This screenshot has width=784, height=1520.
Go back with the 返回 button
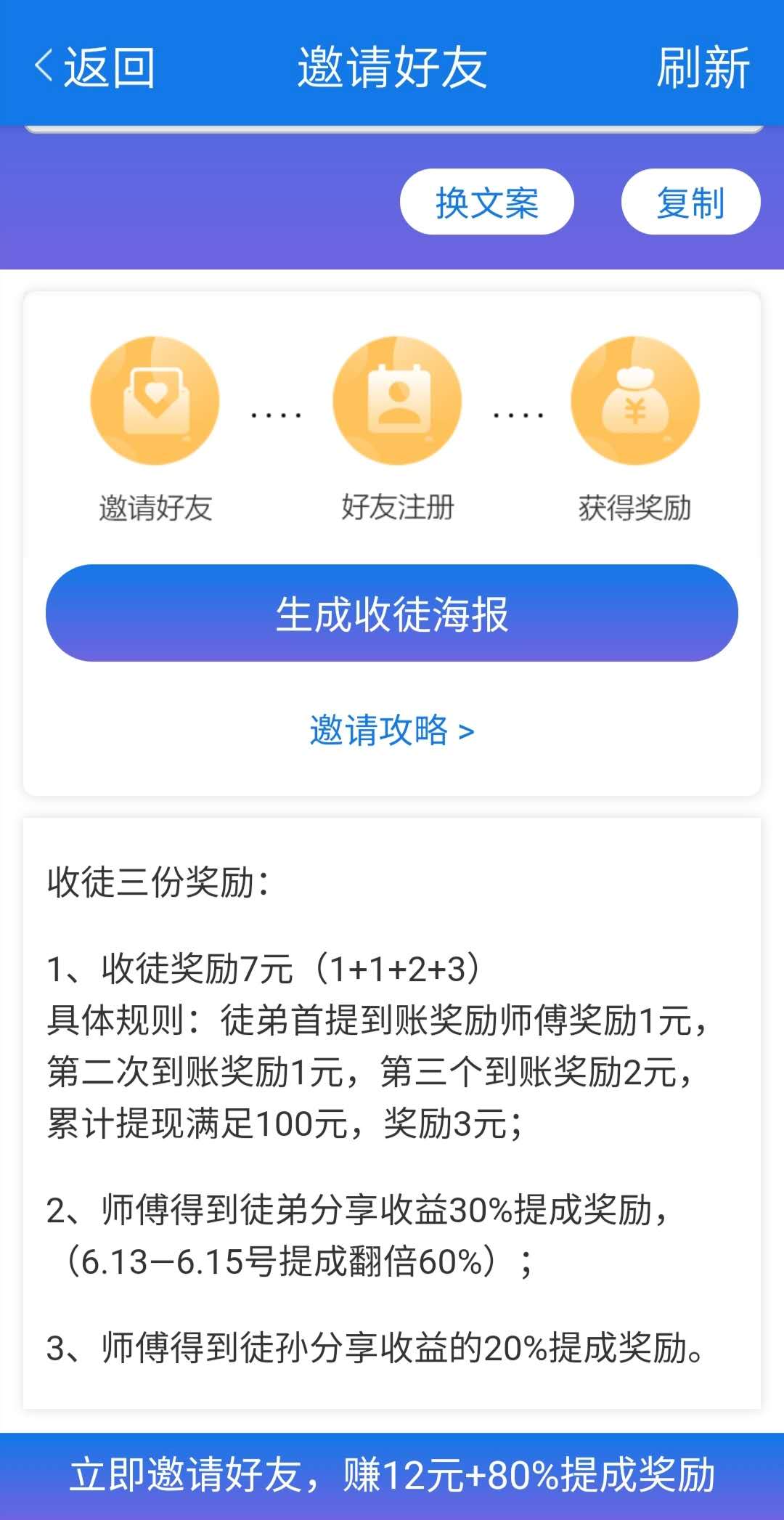click(94, 68)
